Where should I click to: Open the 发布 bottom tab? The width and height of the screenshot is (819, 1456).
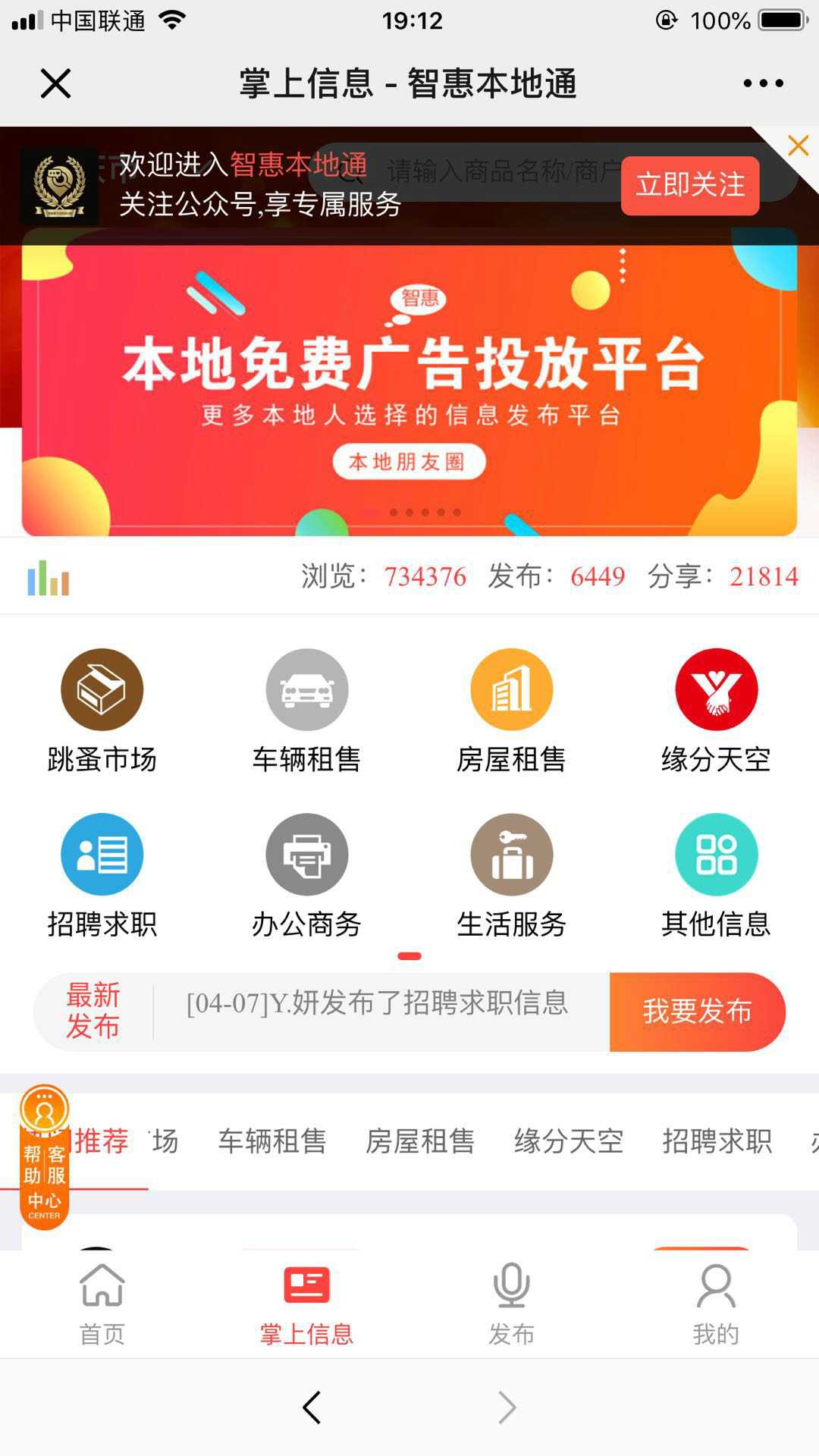pyautogui.click(x=512, y=1304)
